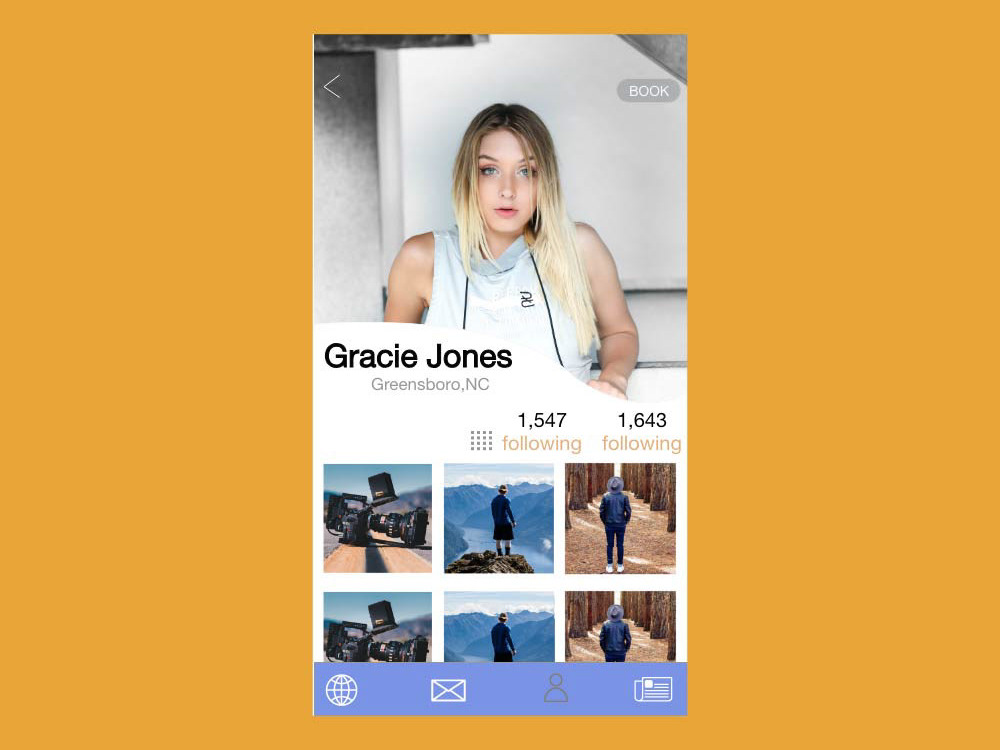Tap the BOOK button
The height and width of the screenshot is (750, 1000).
point(648,91)
